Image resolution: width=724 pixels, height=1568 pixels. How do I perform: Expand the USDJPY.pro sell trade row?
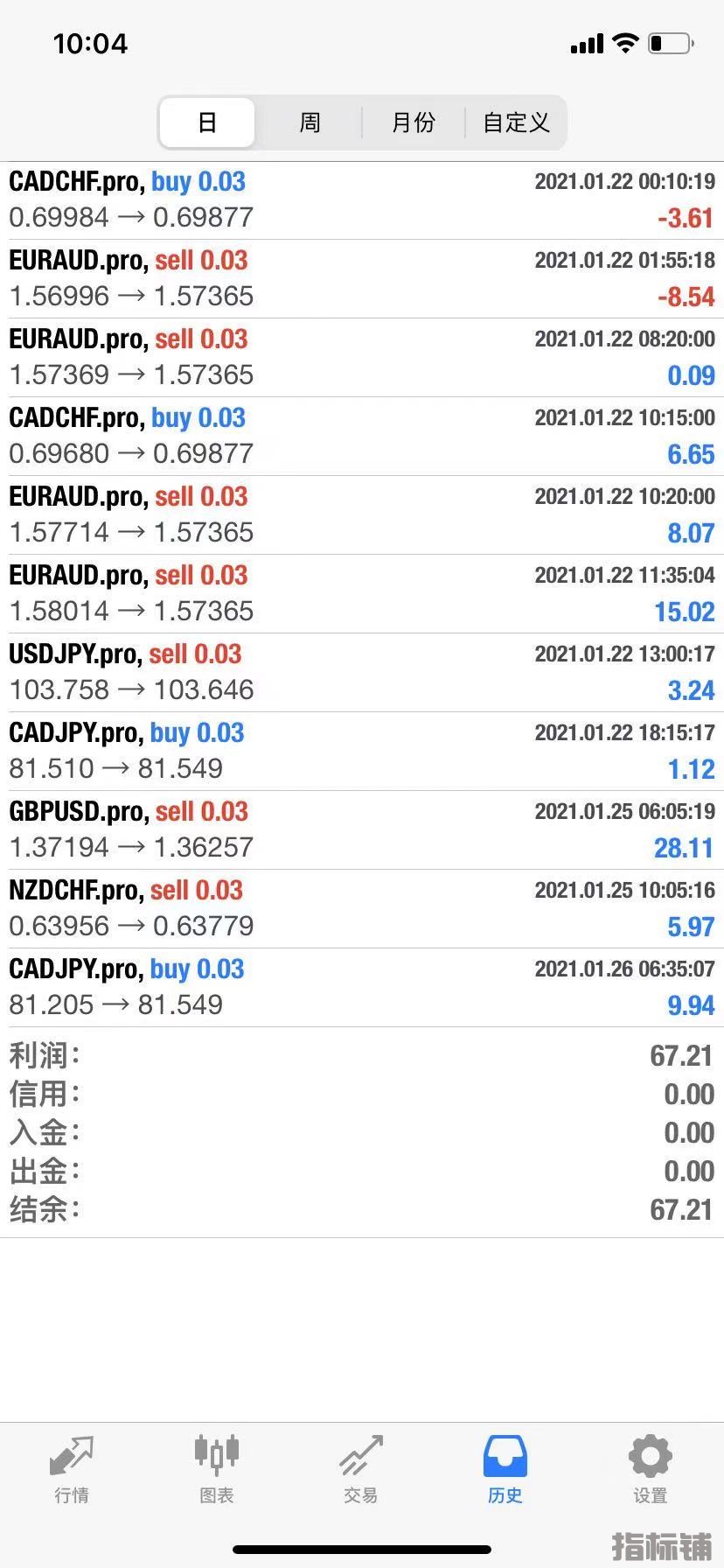pyautogui.click(x=362, y=672)
